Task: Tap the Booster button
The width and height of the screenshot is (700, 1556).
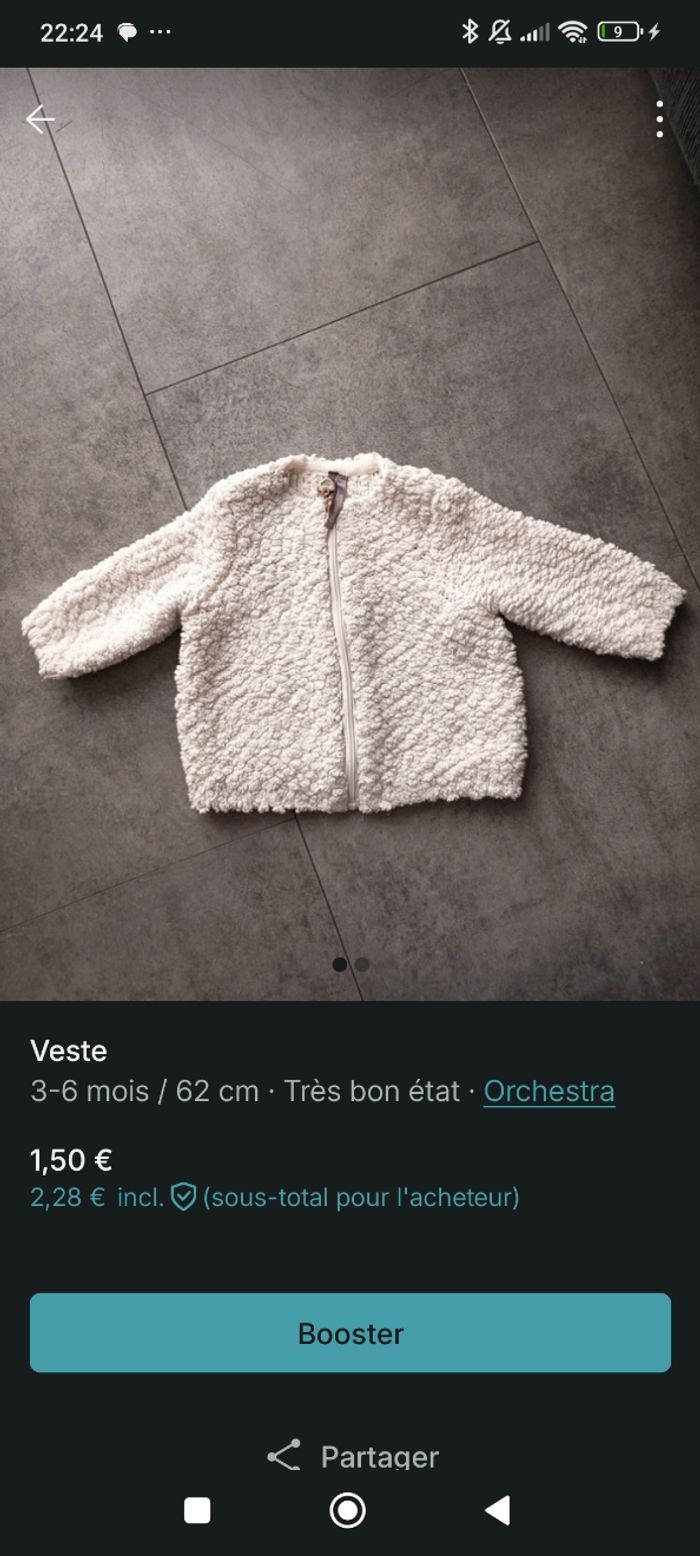Action: [x=350, y=1332]
